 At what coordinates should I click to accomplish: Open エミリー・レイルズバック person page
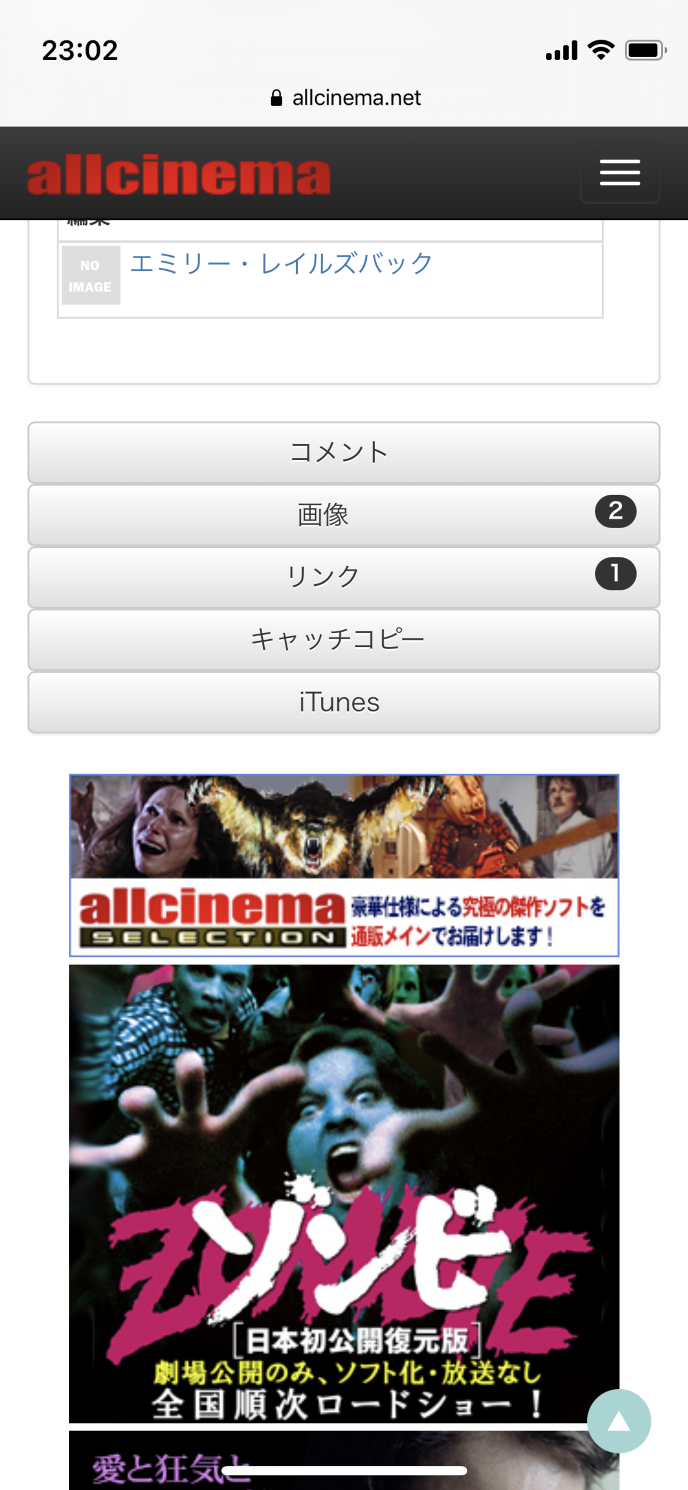tap(281, 263)
